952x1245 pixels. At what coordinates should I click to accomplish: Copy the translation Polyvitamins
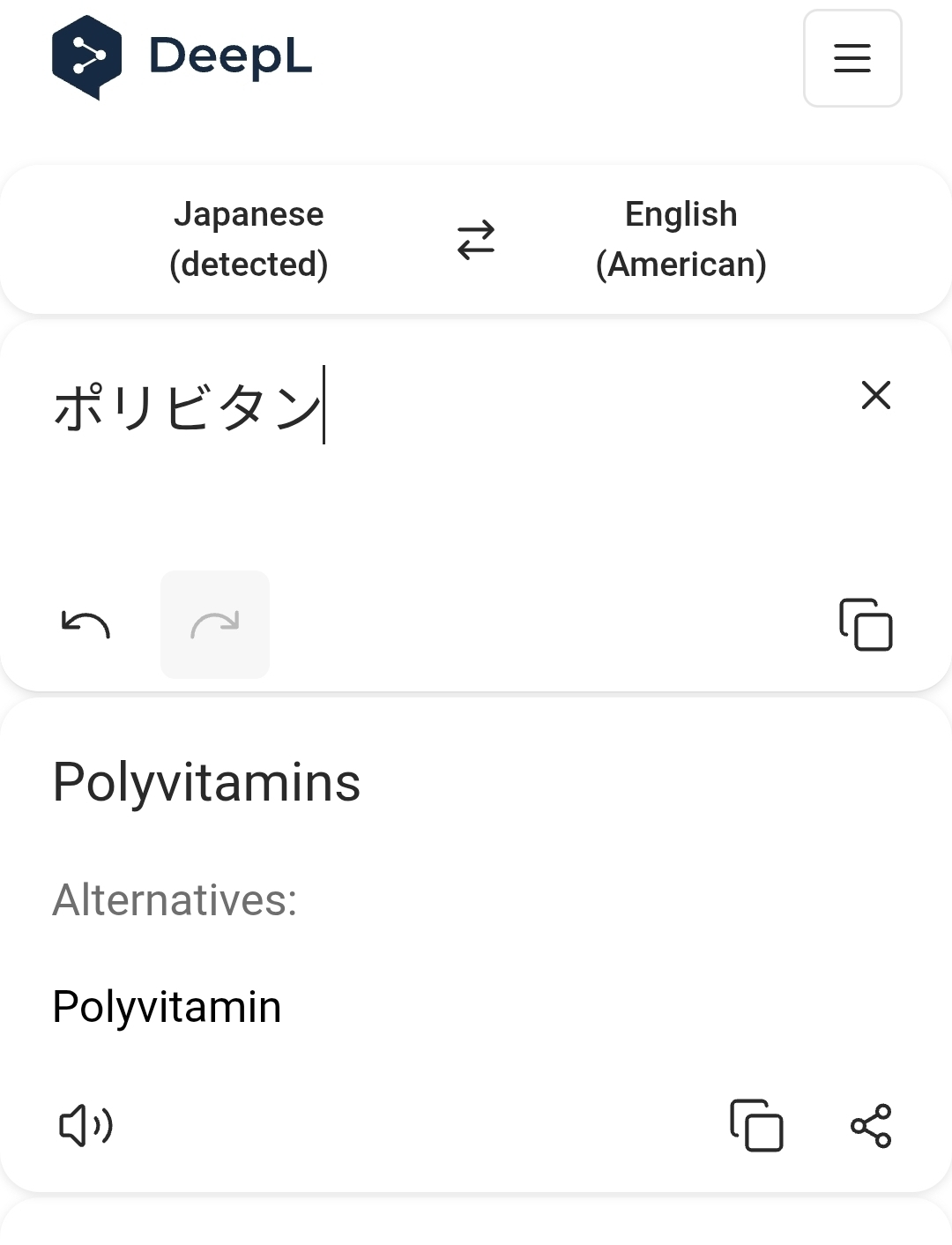[756, 1126]
